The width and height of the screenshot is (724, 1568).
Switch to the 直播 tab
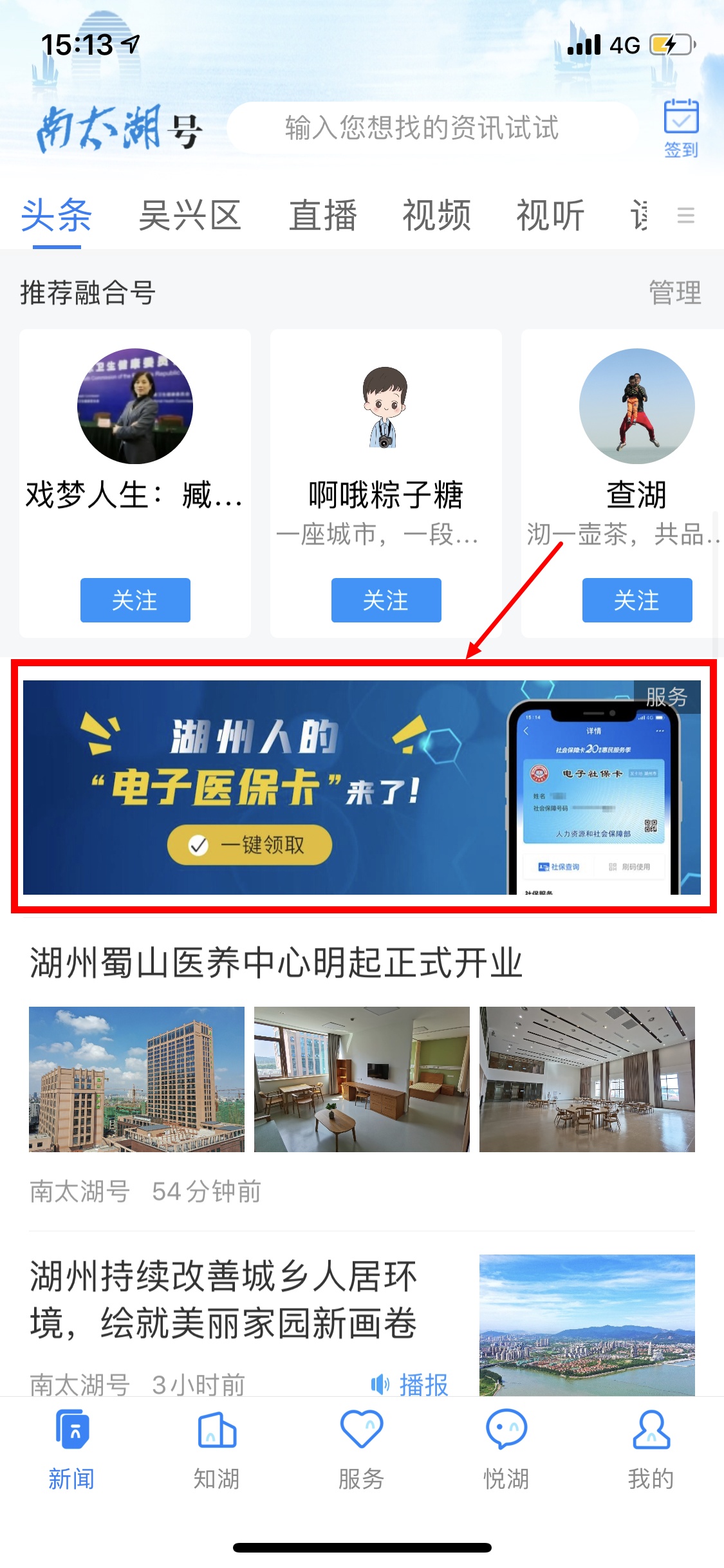coord(322,215)
